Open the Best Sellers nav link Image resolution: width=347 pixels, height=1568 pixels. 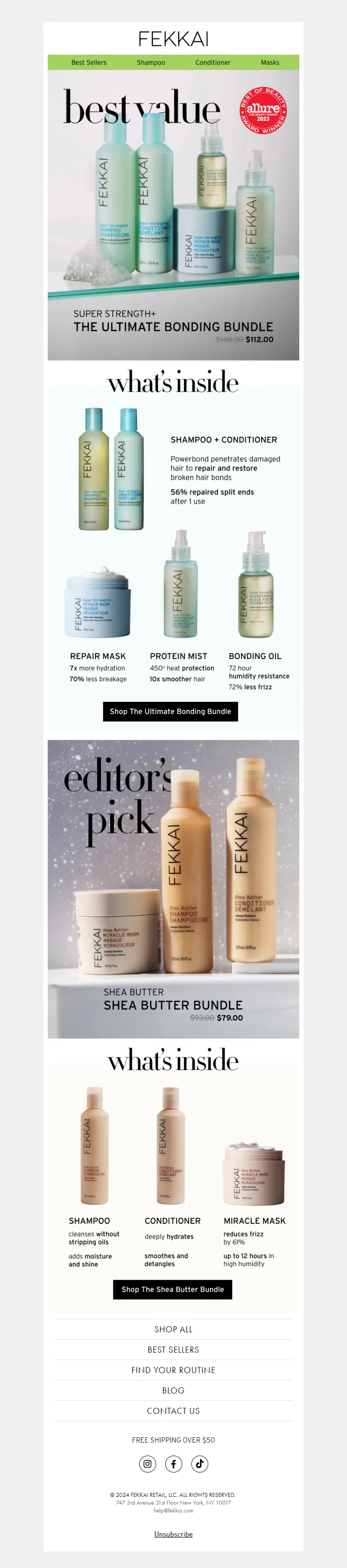point(89,63)
